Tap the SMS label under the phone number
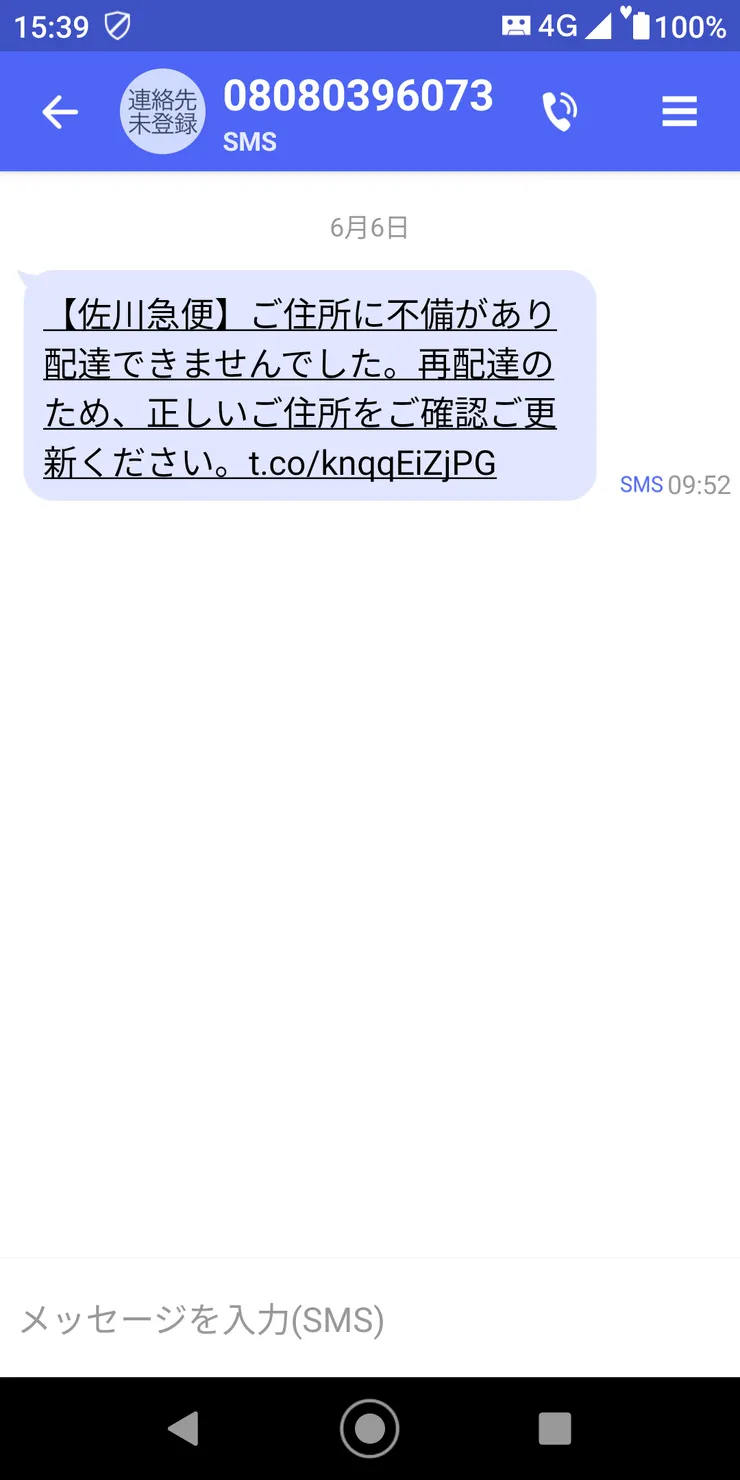This screenshot has width=740, height=1480. (249, 141)
